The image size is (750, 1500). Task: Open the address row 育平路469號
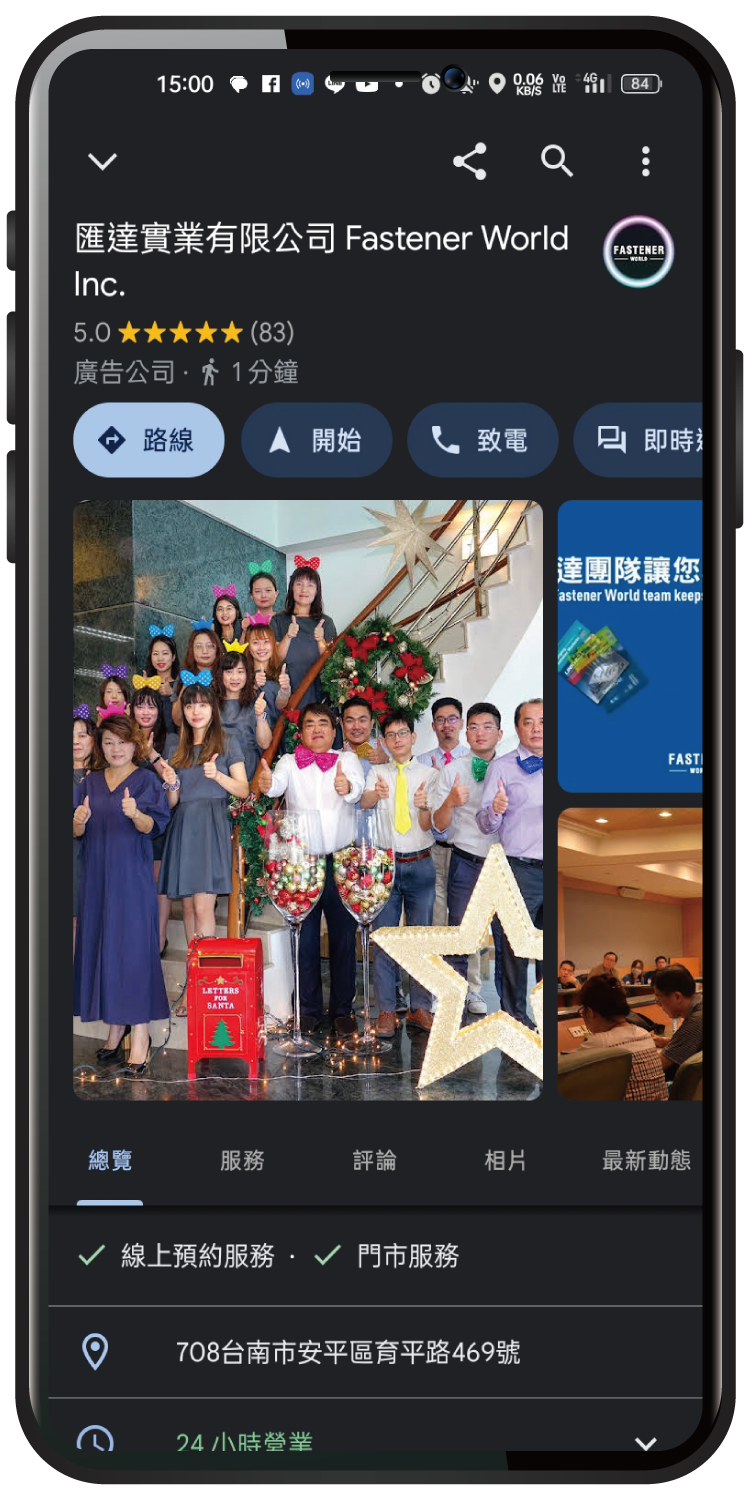(348, 1352)
